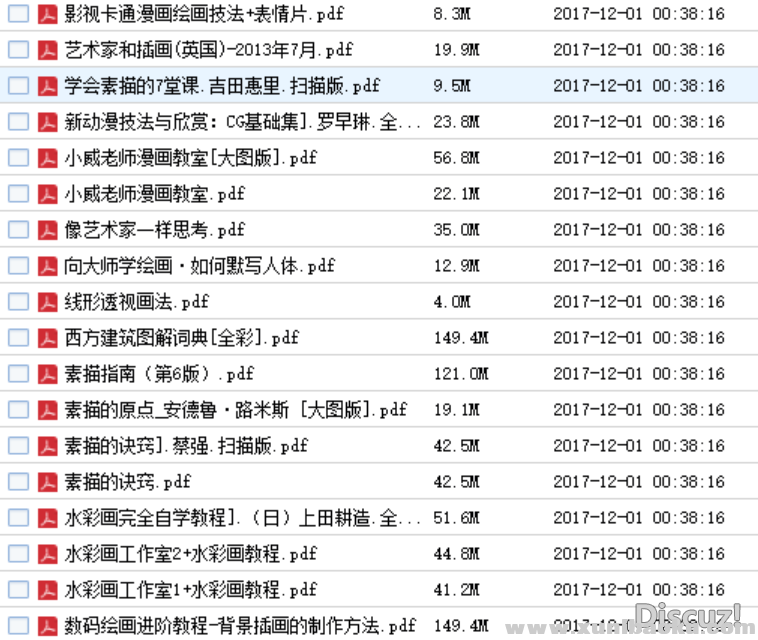This screenshot has height=640, width=758.
Task: Select the checkbox for 水彩画工作室2+水彩画教程.pdf
Action: [x=18, y=554]
